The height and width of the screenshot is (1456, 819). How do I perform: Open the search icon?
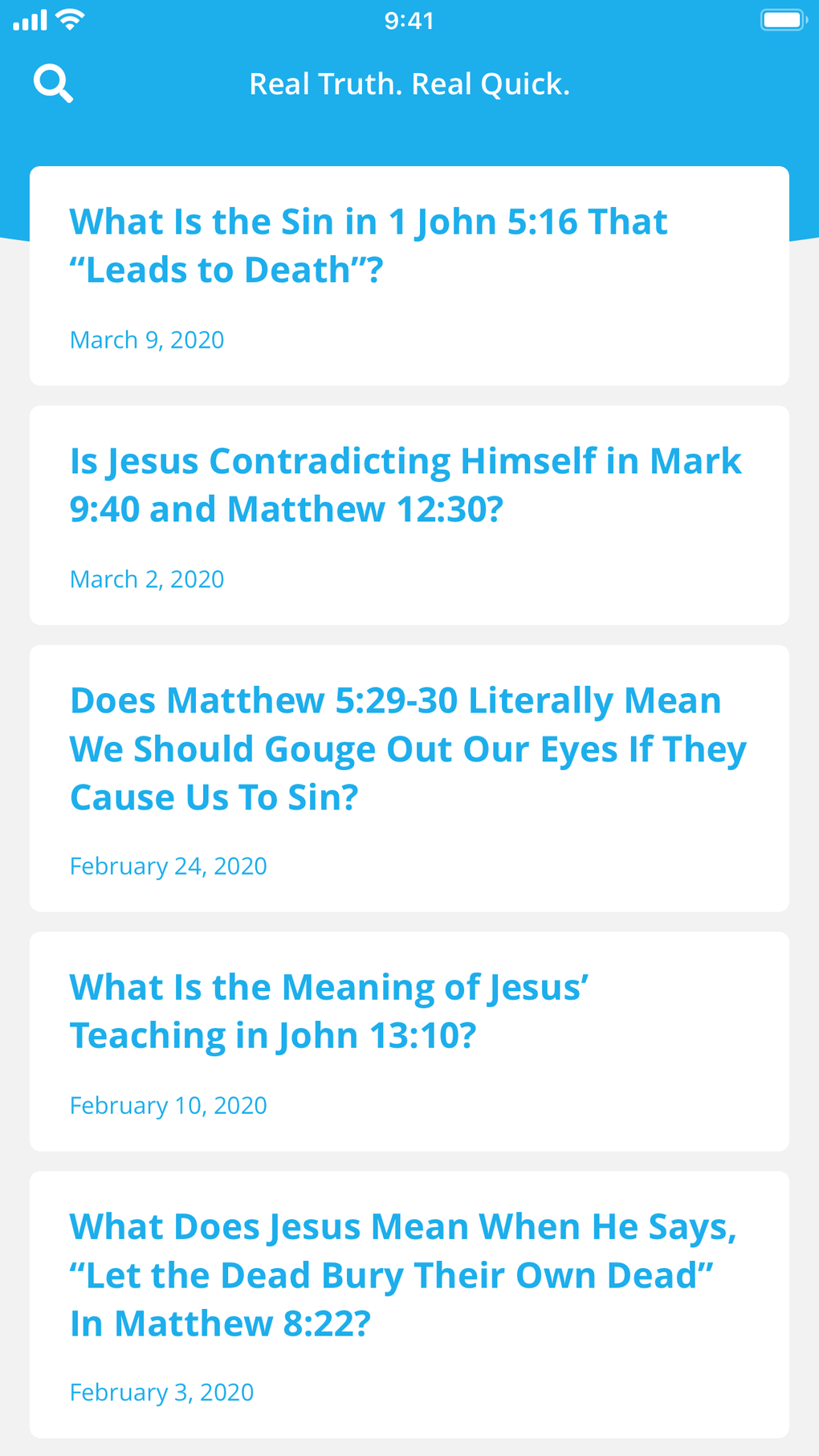point(53,84)
